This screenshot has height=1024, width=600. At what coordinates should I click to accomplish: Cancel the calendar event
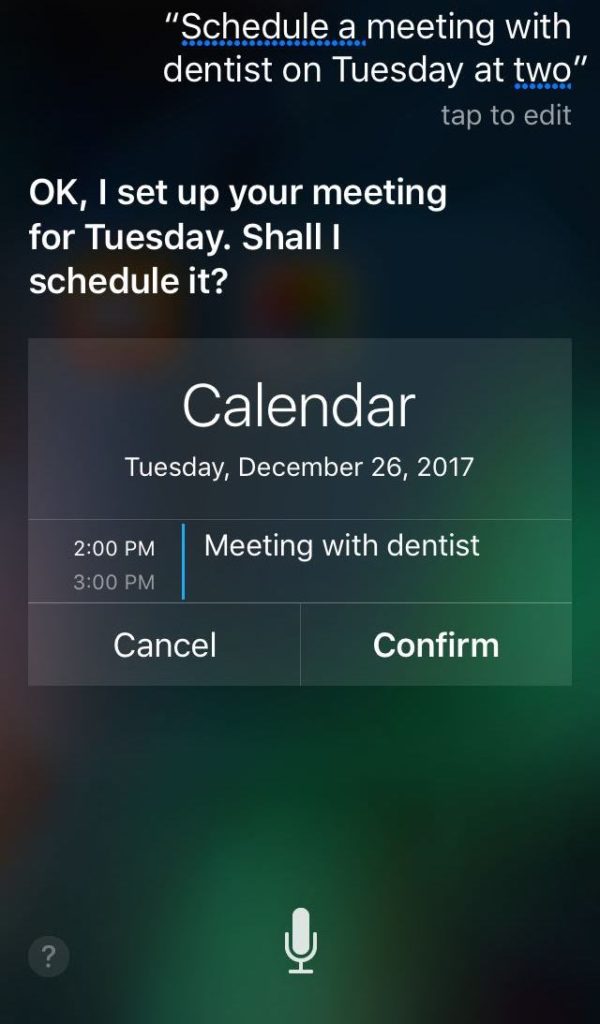(165, 645)
